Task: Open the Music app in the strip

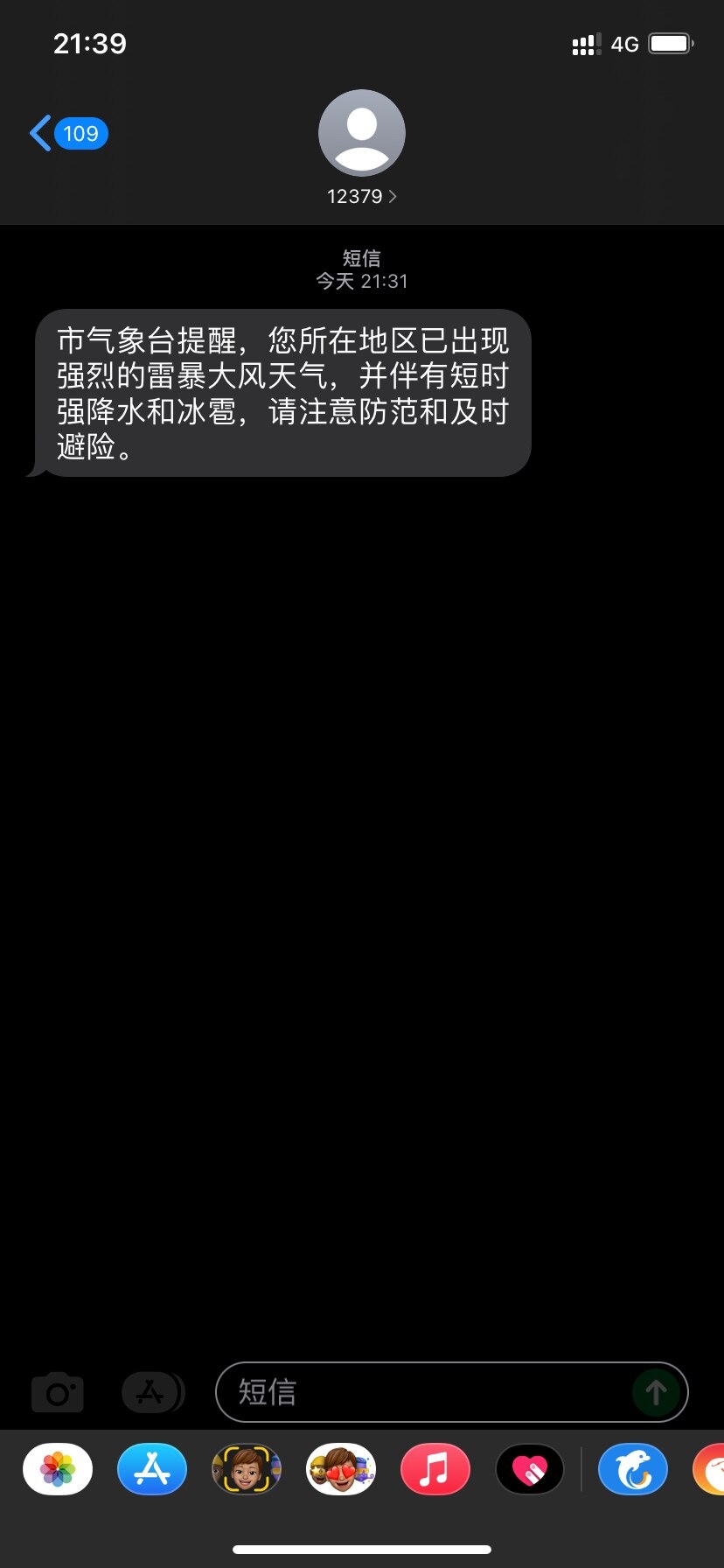Action: point(435,1469)
